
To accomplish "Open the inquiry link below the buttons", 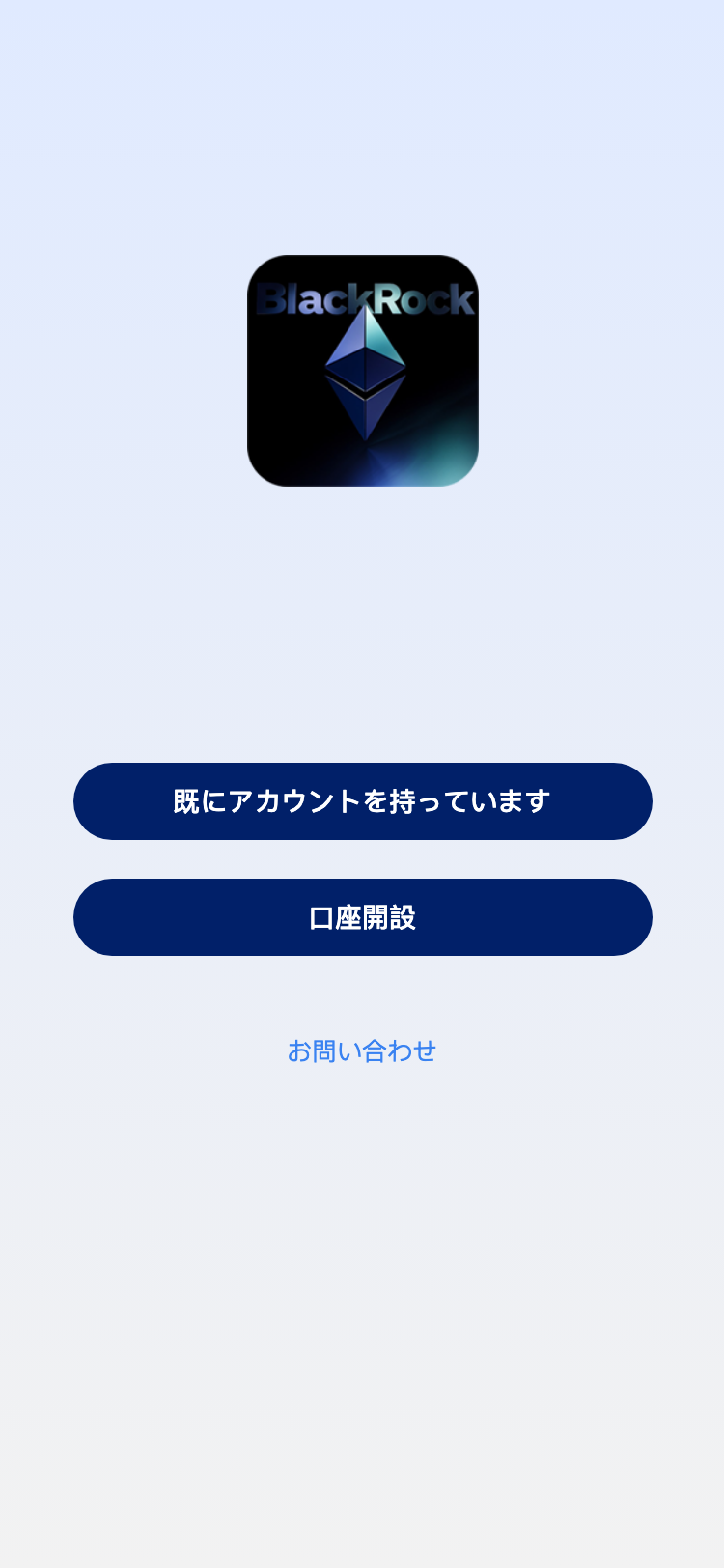I will [x=362, y=1050].
